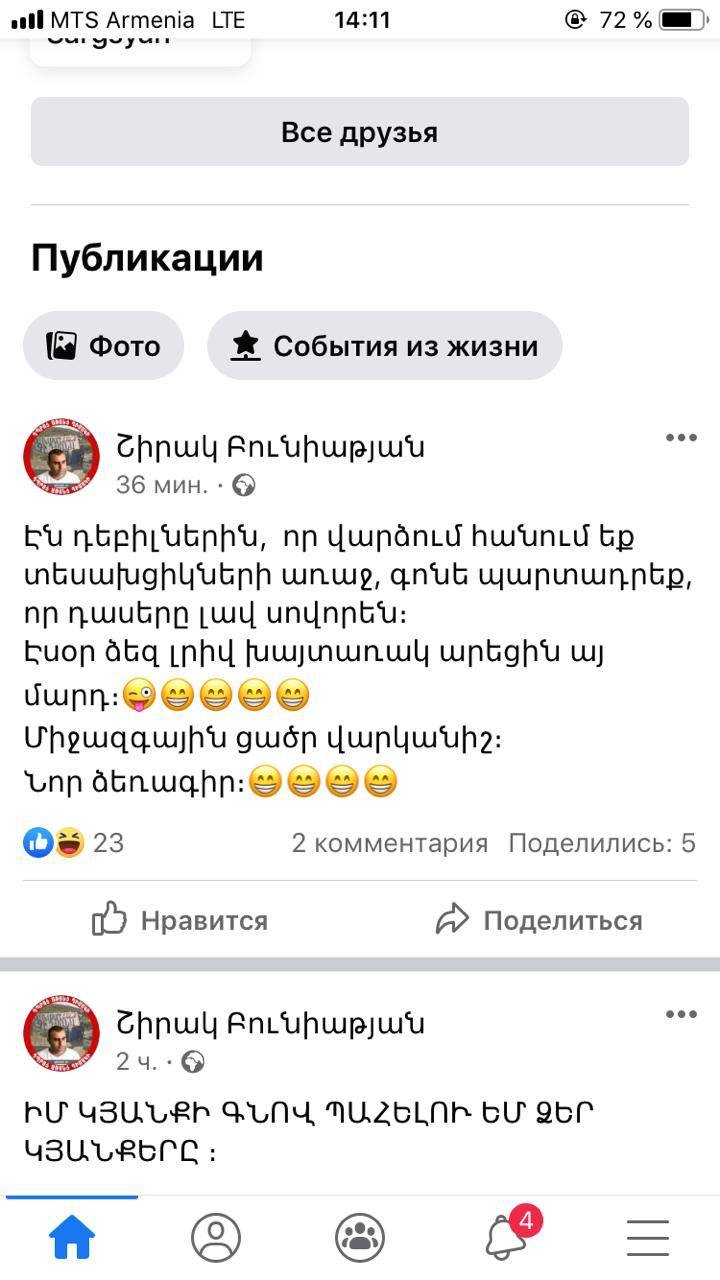Image resolution: width=720 pixels, height=1280 pixels.
Task: Filter publications by Фото
Action: click(104, 346)
